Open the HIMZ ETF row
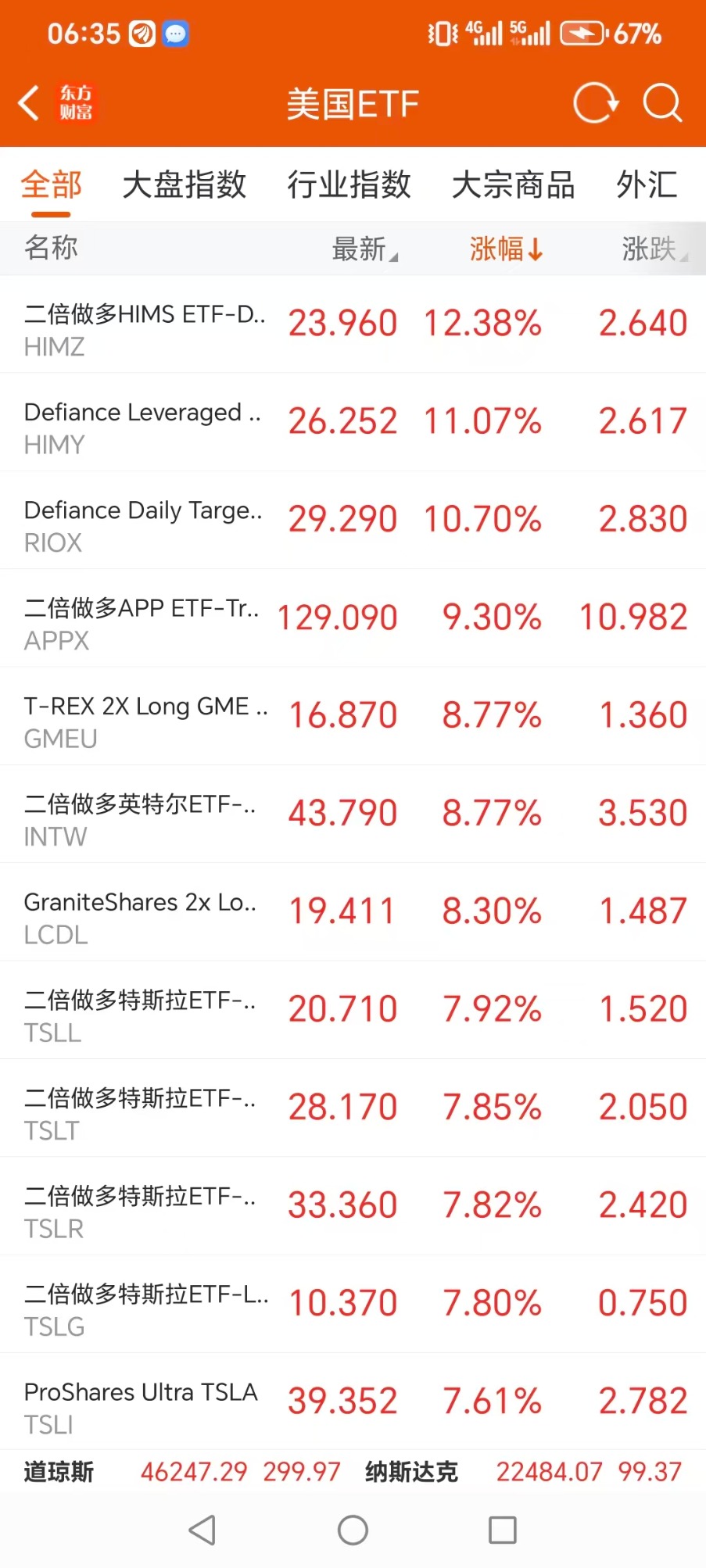 pyautogui.click(x=353, y=324)
